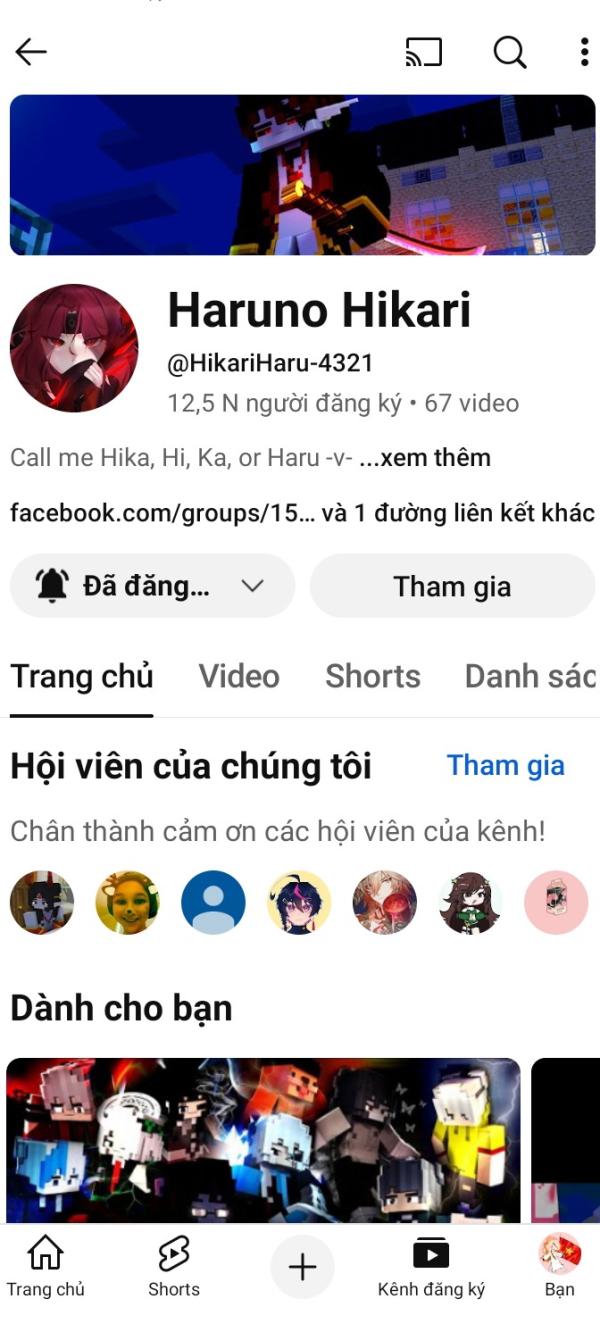Image resolution: width=600 pixels, height=1332 pixels.
Task: Open Shorts in the bottom navigation
Action: tap(174, 1267)
